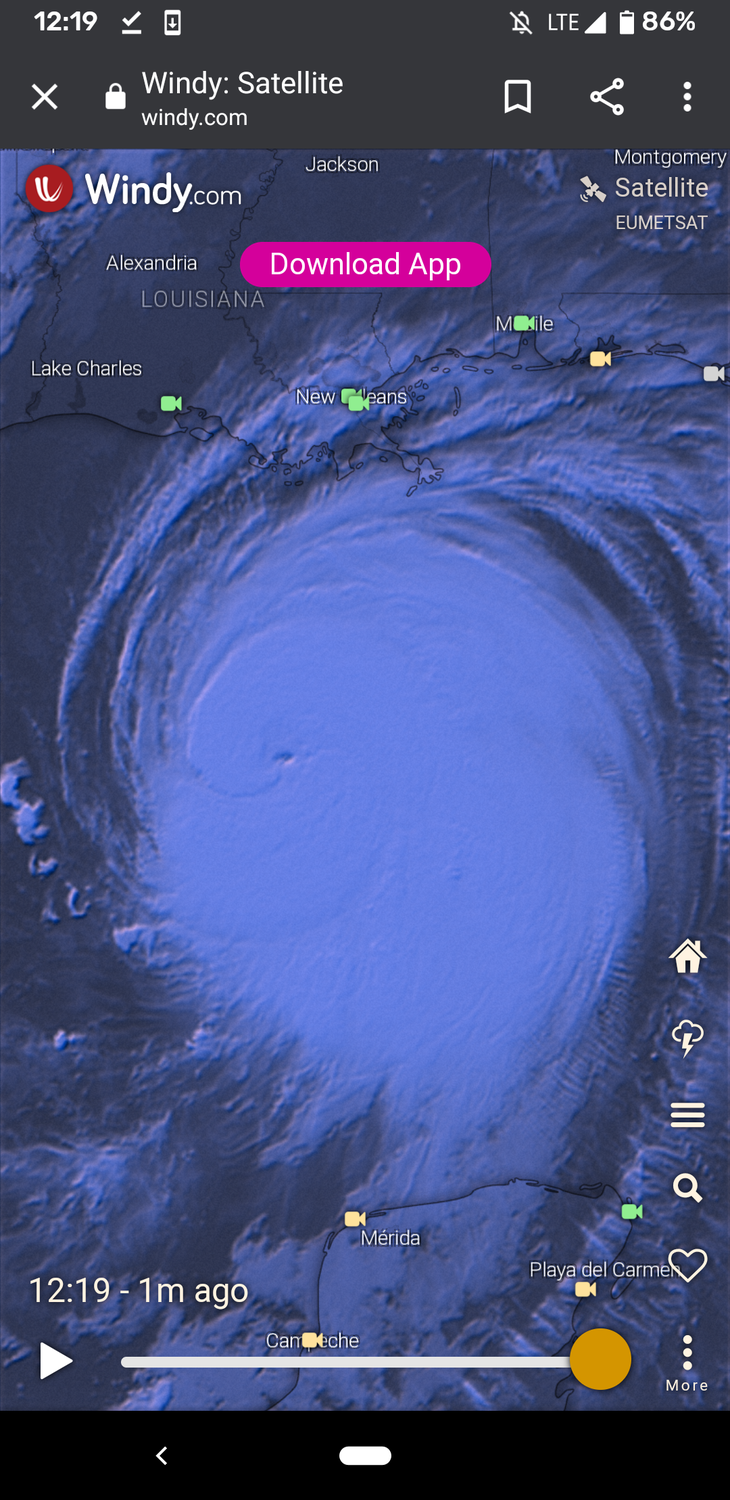The image size is (730, 1500).
Task: Go back with the system back button
Action: click(162, 1456)
